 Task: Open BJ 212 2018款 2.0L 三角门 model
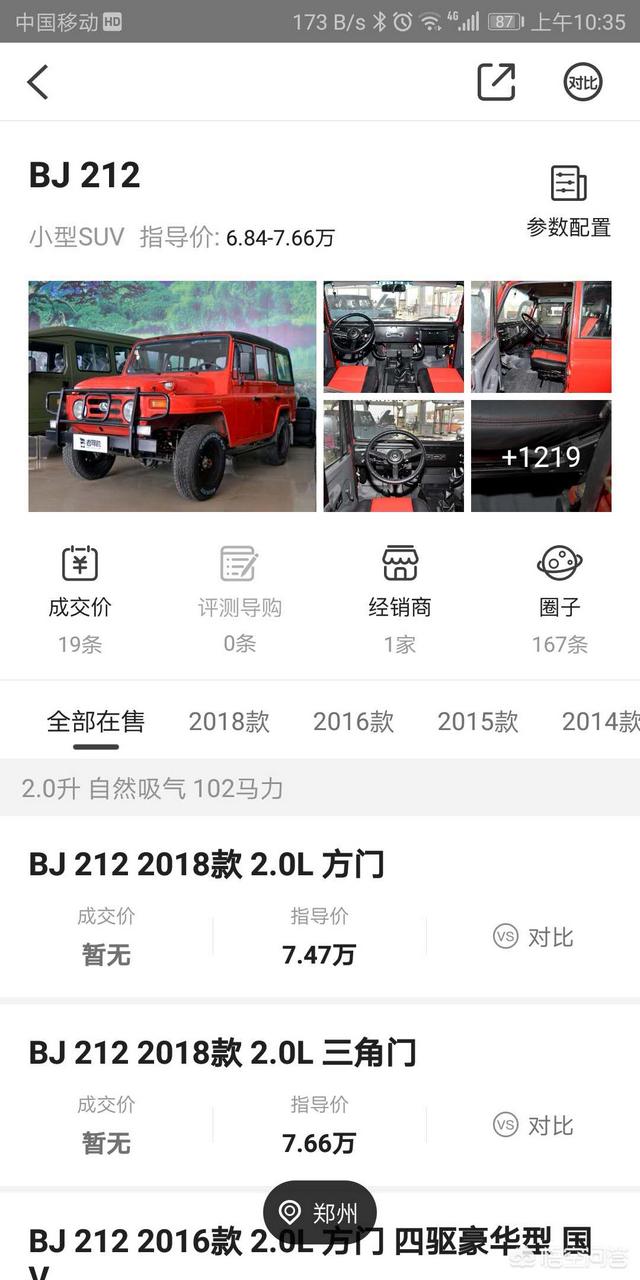[222, 1052]
